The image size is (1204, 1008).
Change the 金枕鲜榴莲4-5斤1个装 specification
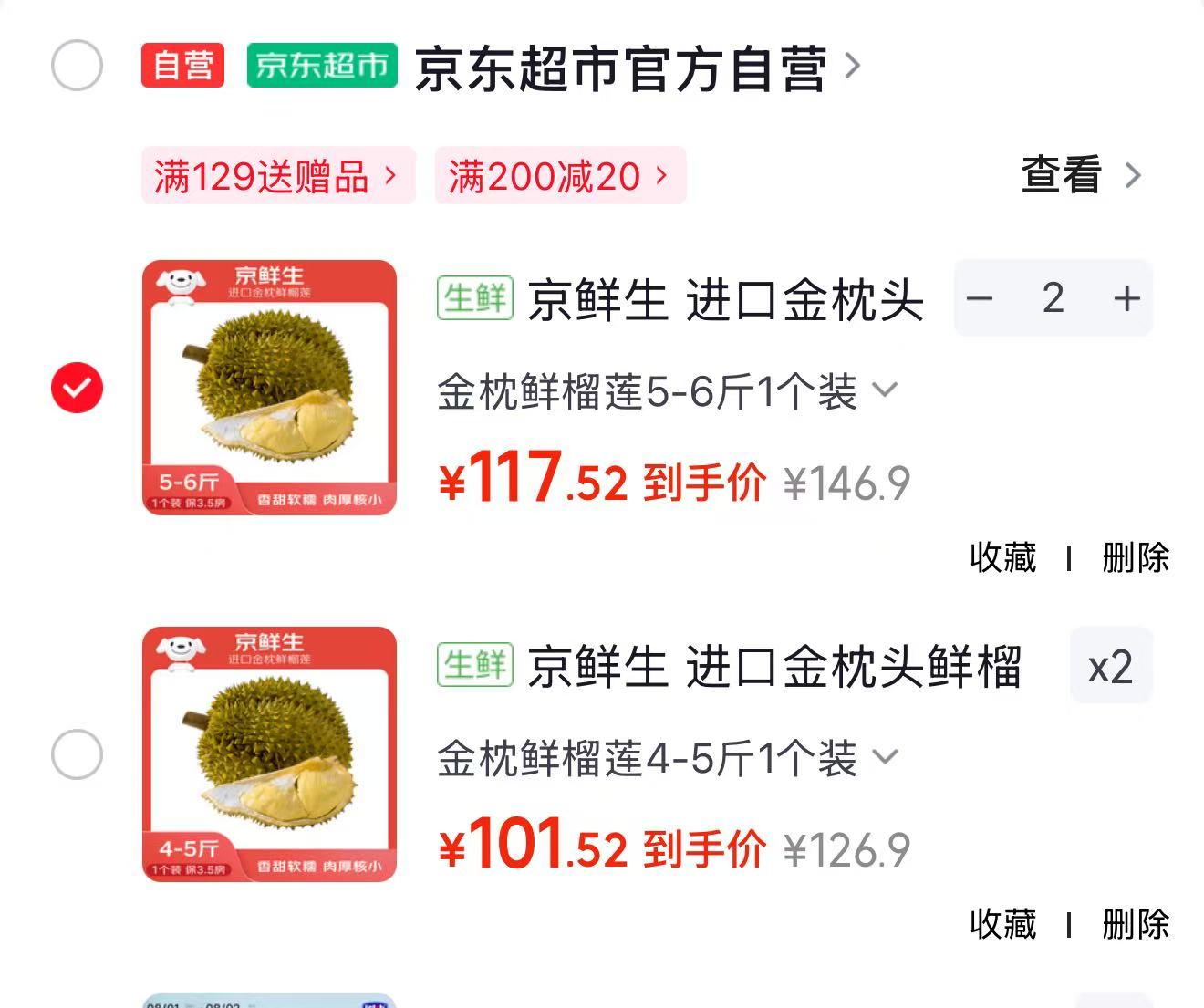coord(668,759)
